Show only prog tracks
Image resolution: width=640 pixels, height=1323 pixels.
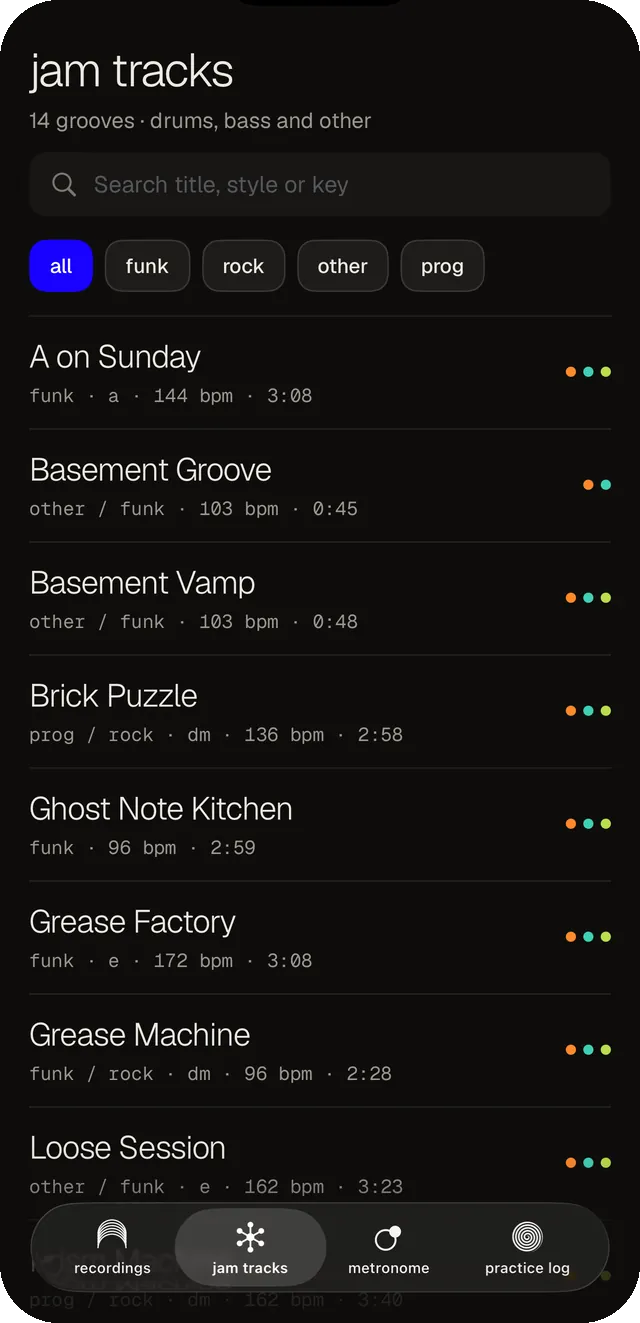click(x=442, y=266)
